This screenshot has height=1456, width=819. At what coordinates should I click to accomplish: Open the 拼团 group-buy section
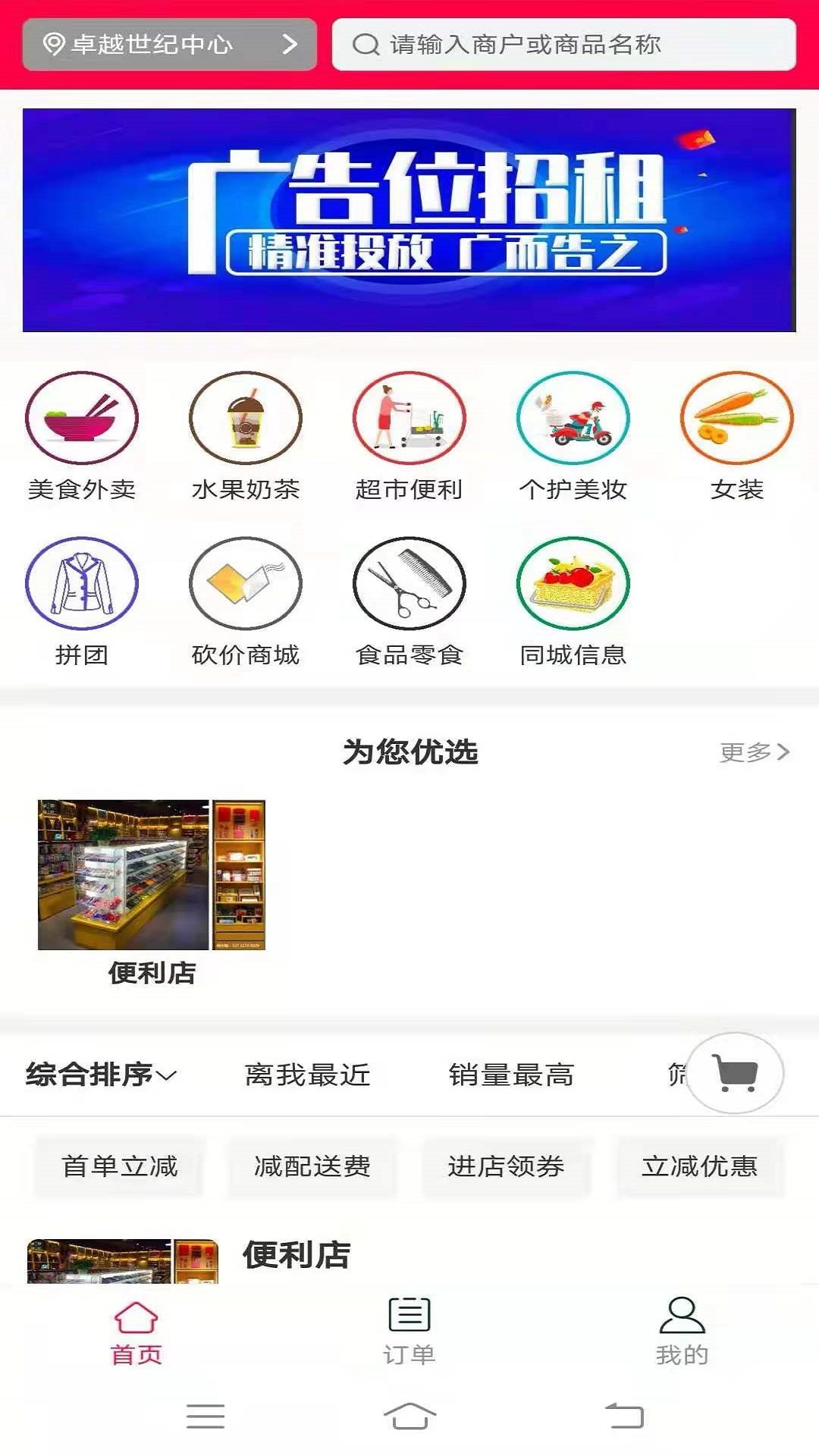(x=82, y=601)
